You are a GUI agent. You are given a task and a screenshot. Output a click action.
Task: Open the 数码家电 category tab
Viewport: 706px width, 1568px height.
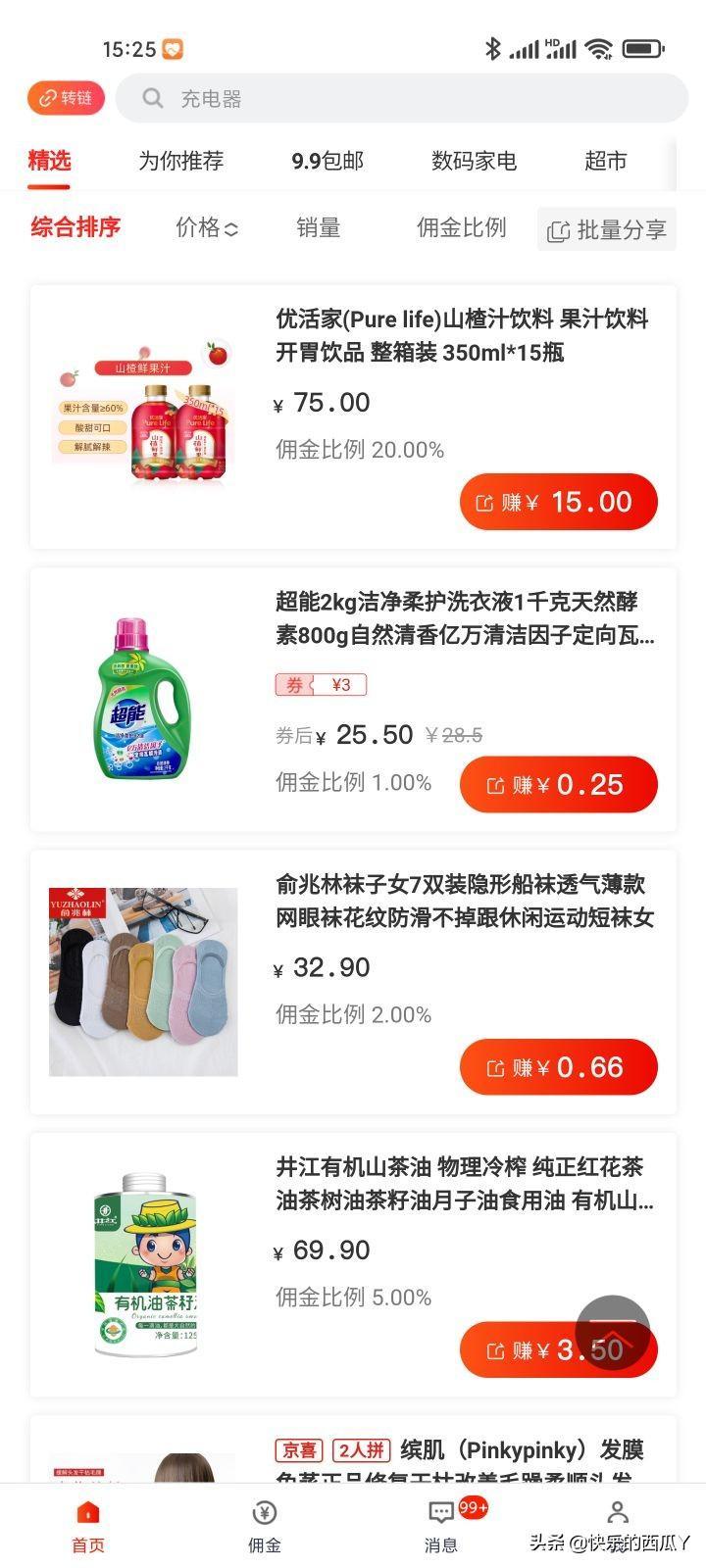(x=474, y=161)
